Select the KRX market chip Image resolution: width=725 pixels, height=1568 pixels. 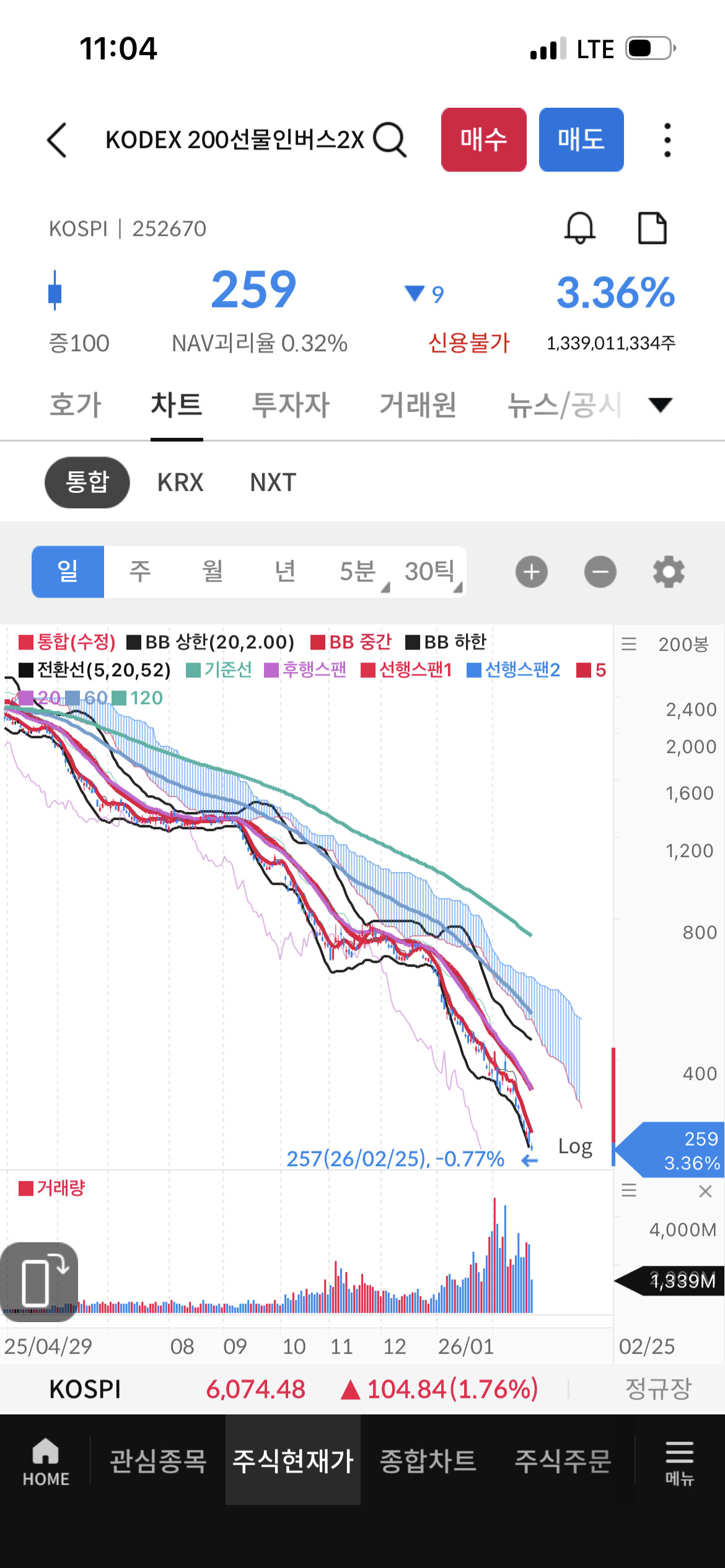180,482
